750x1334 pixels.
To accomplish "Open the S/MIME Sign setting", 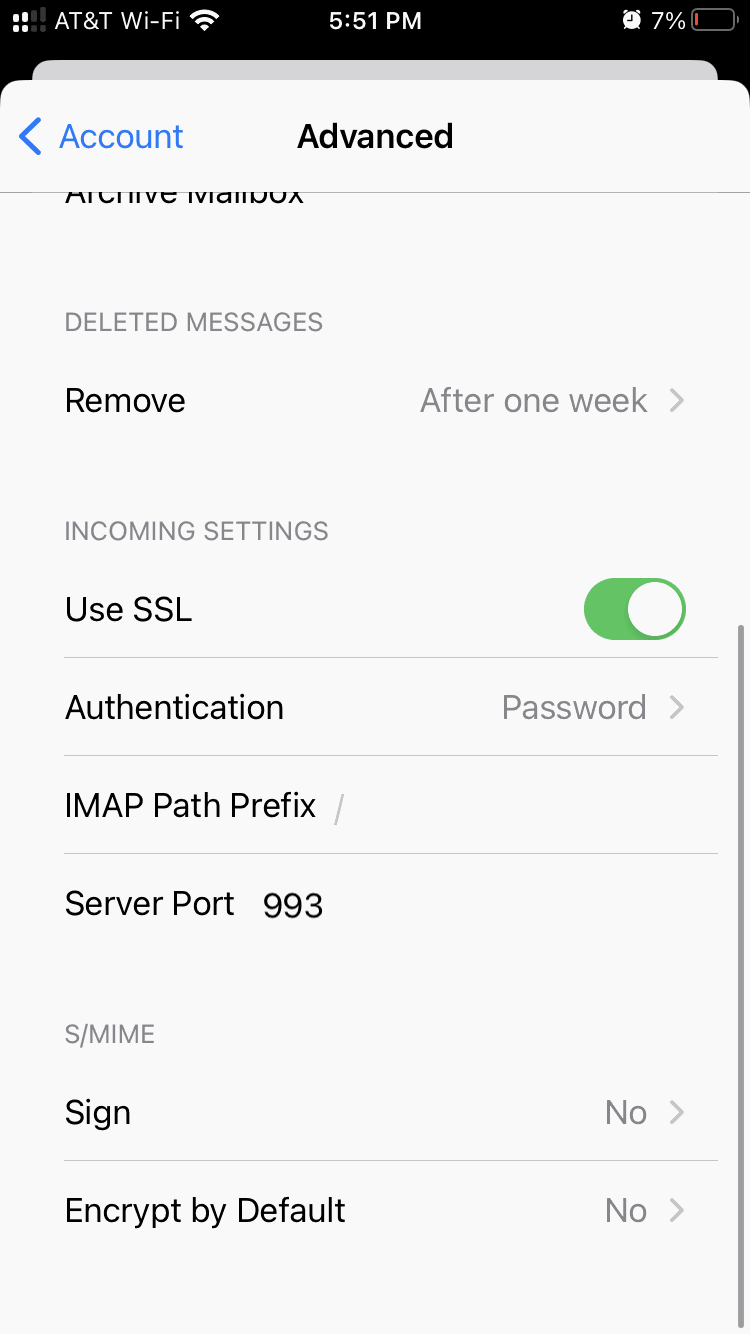I will coord(375,1112).
